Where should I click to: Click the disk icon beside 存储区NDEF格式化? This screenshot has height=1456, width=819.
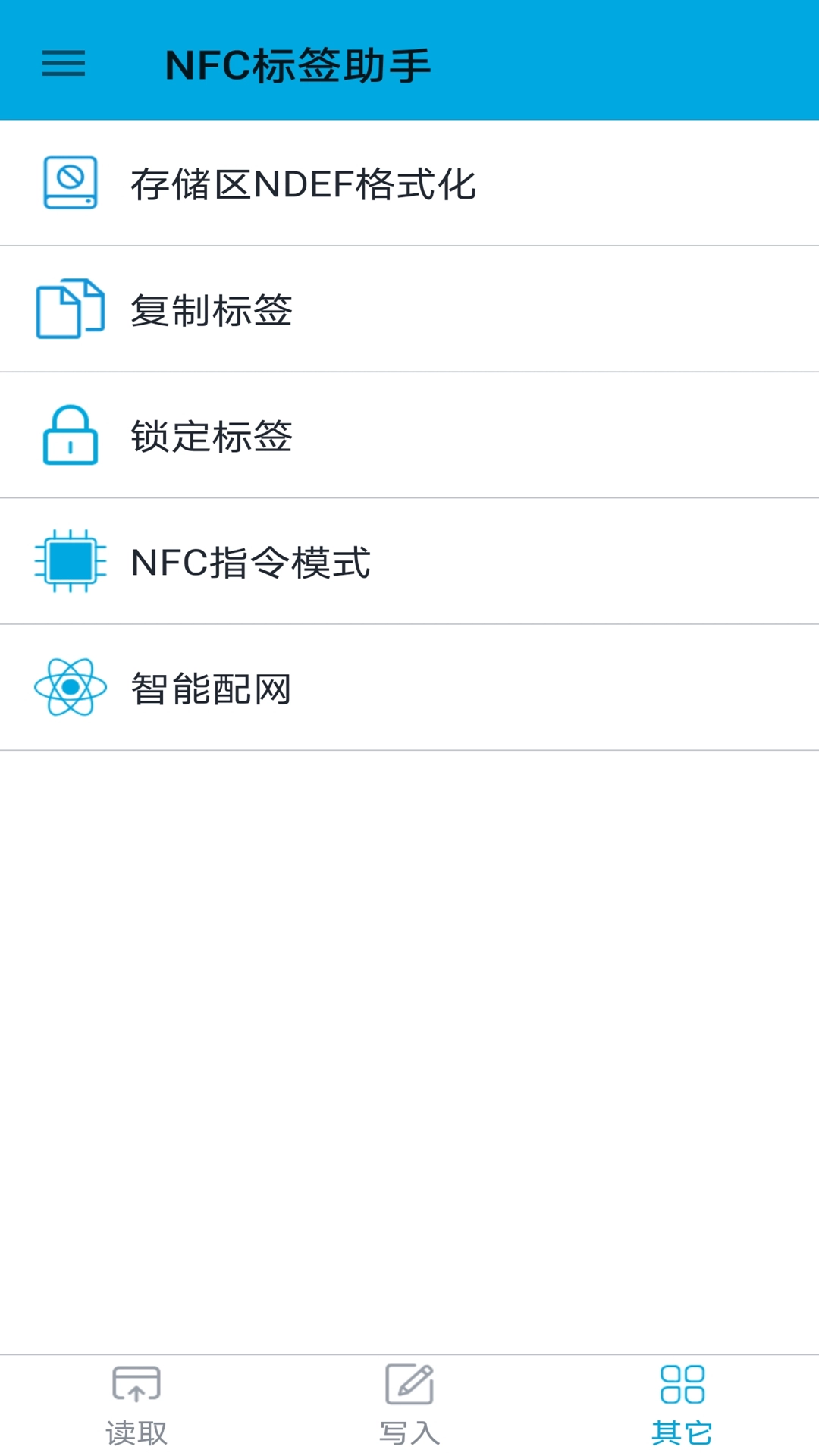71,182
